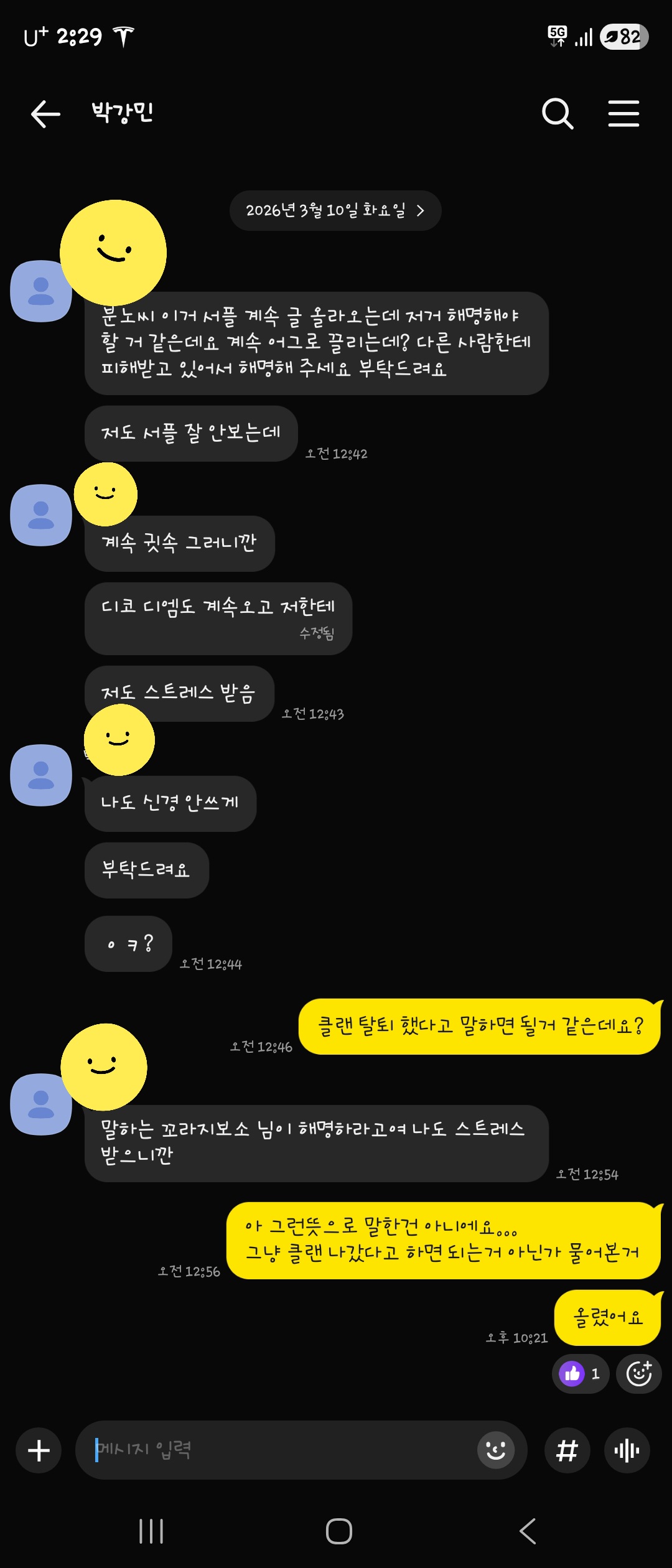Viewport: 672px width, 1568px height.
Task: Open the plus attachment menu
Action: (x=39, y=1450)
